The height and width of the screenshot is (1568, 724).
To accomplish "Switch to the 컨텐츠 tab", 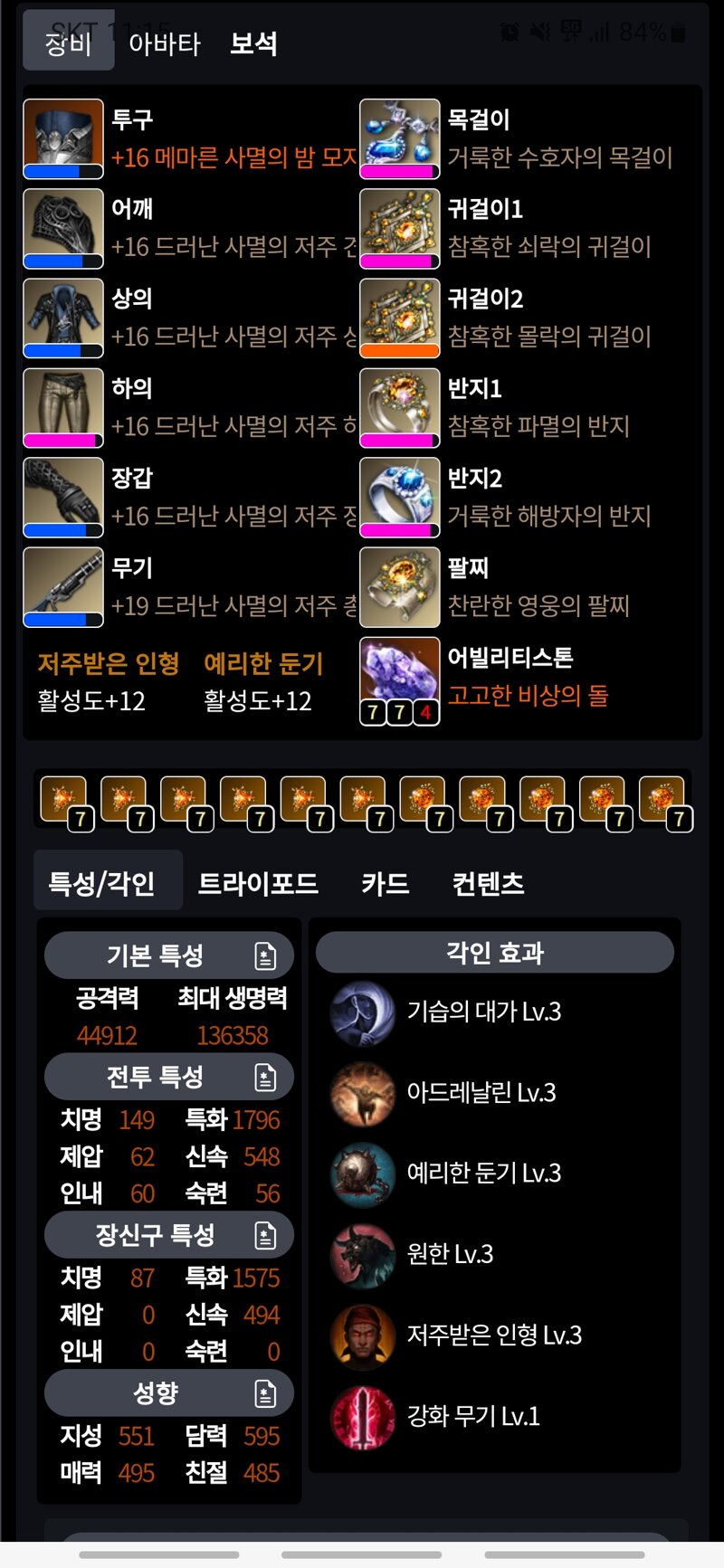I will [x=488, y=883].
